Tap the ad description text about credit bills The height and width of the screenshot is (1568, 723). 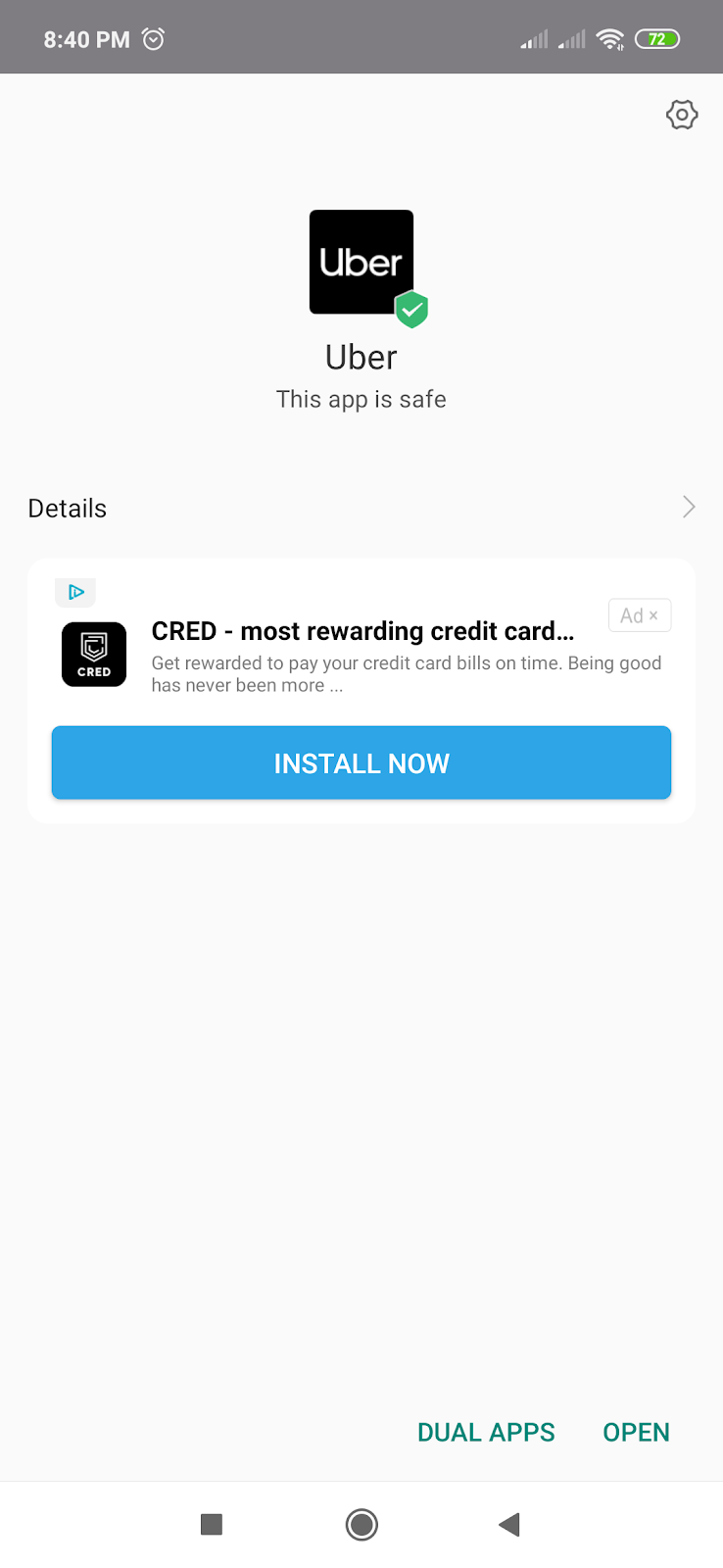tap(406, 673)
